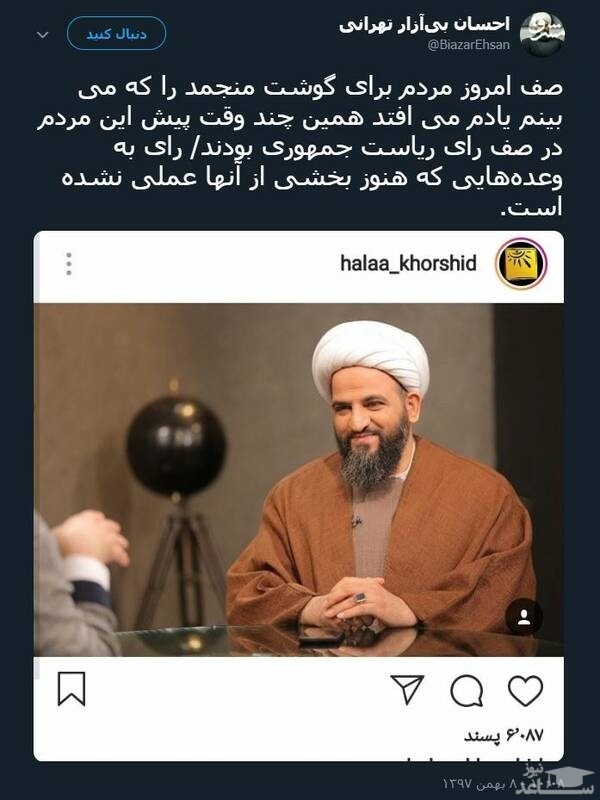Expand the tweet options chevron
This screenshot has height=800, width=600.
point(42,34)
